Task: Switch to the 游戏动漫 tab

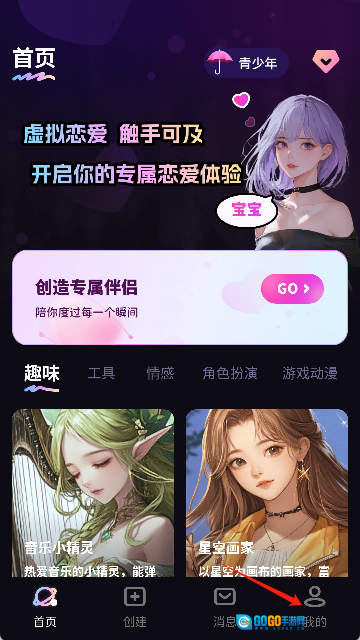Action: point(310,373)
